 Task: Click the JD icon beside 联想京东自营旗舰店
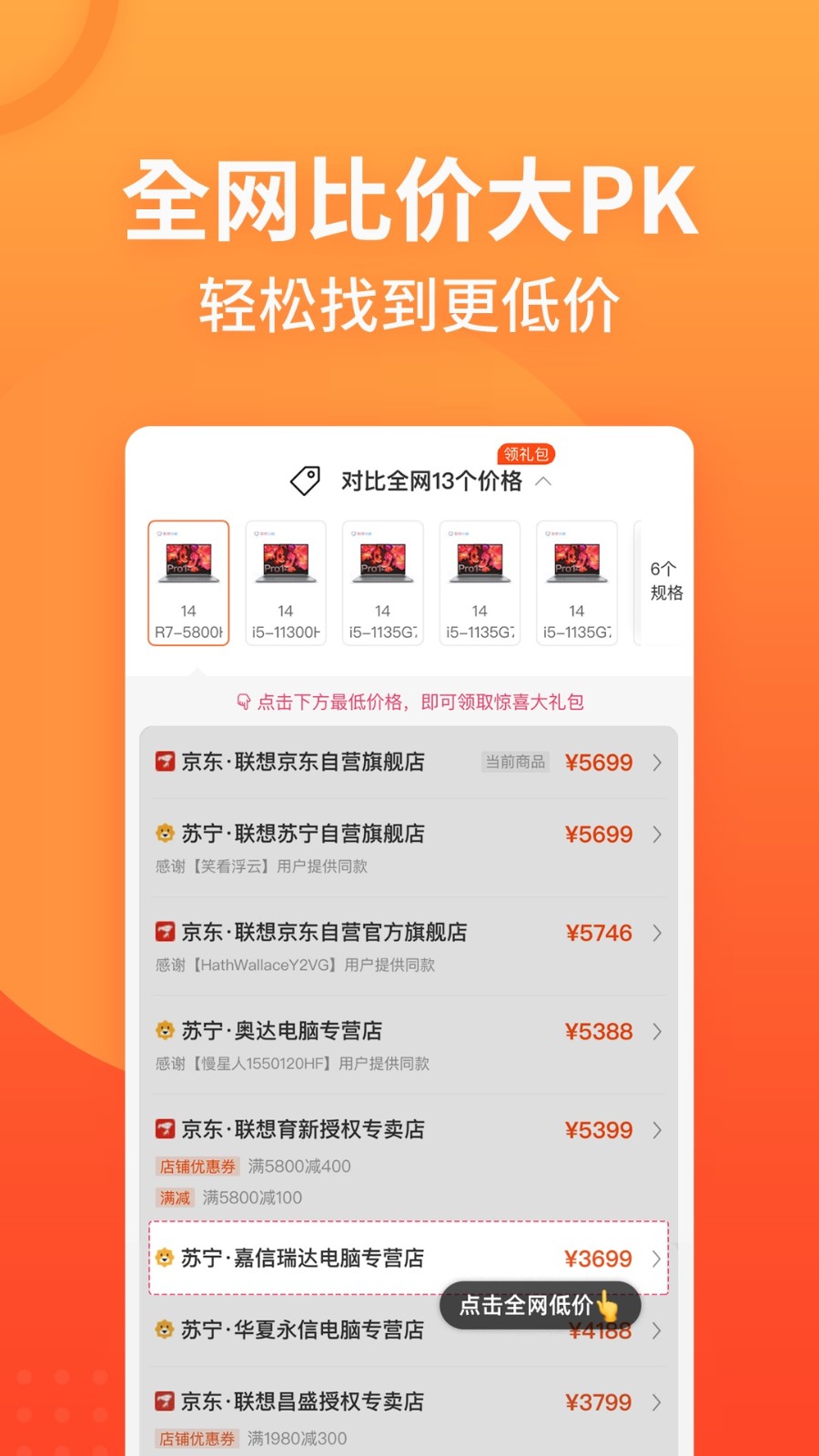[x=165, y=763]
